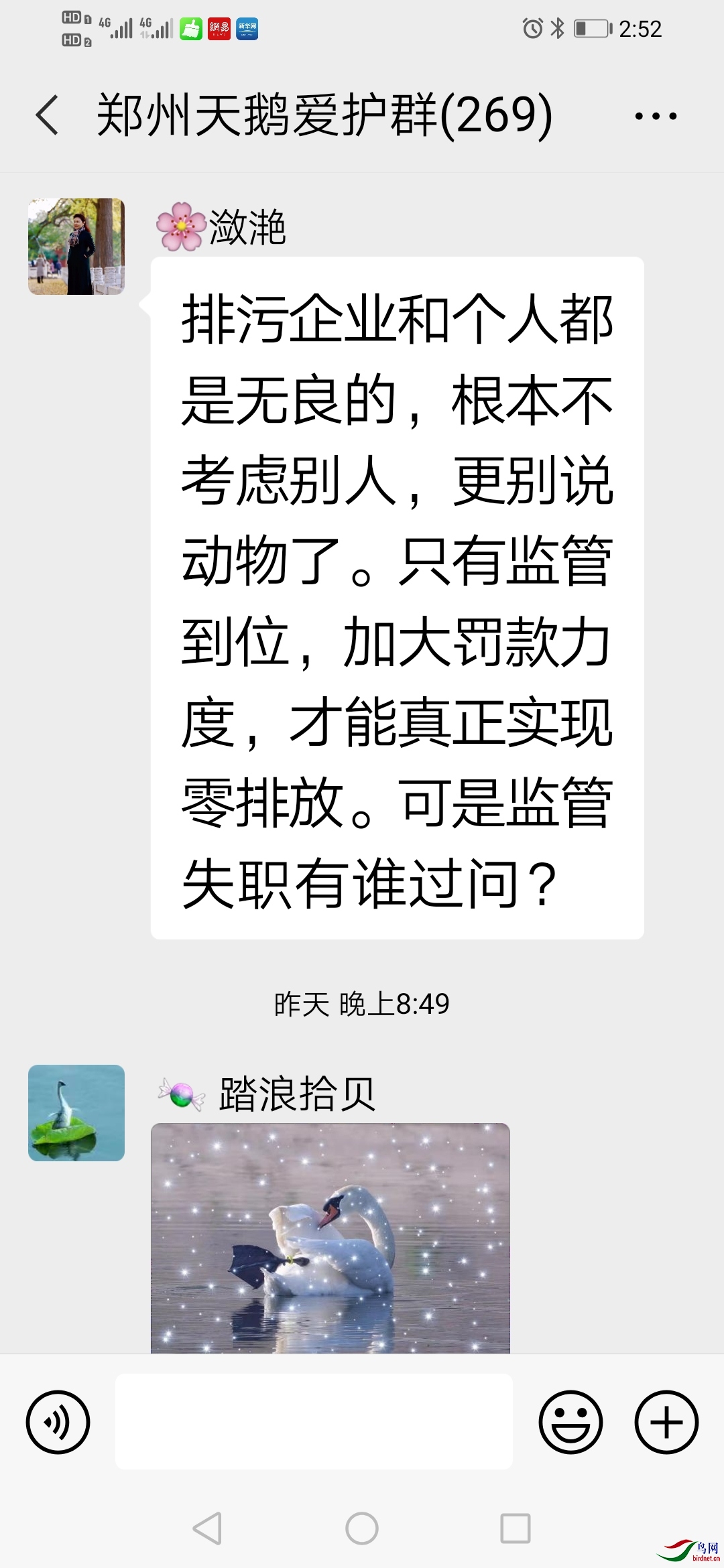Open the group chat options menu
Viewport: 724px width, 1568px height.
click(656, 116)
